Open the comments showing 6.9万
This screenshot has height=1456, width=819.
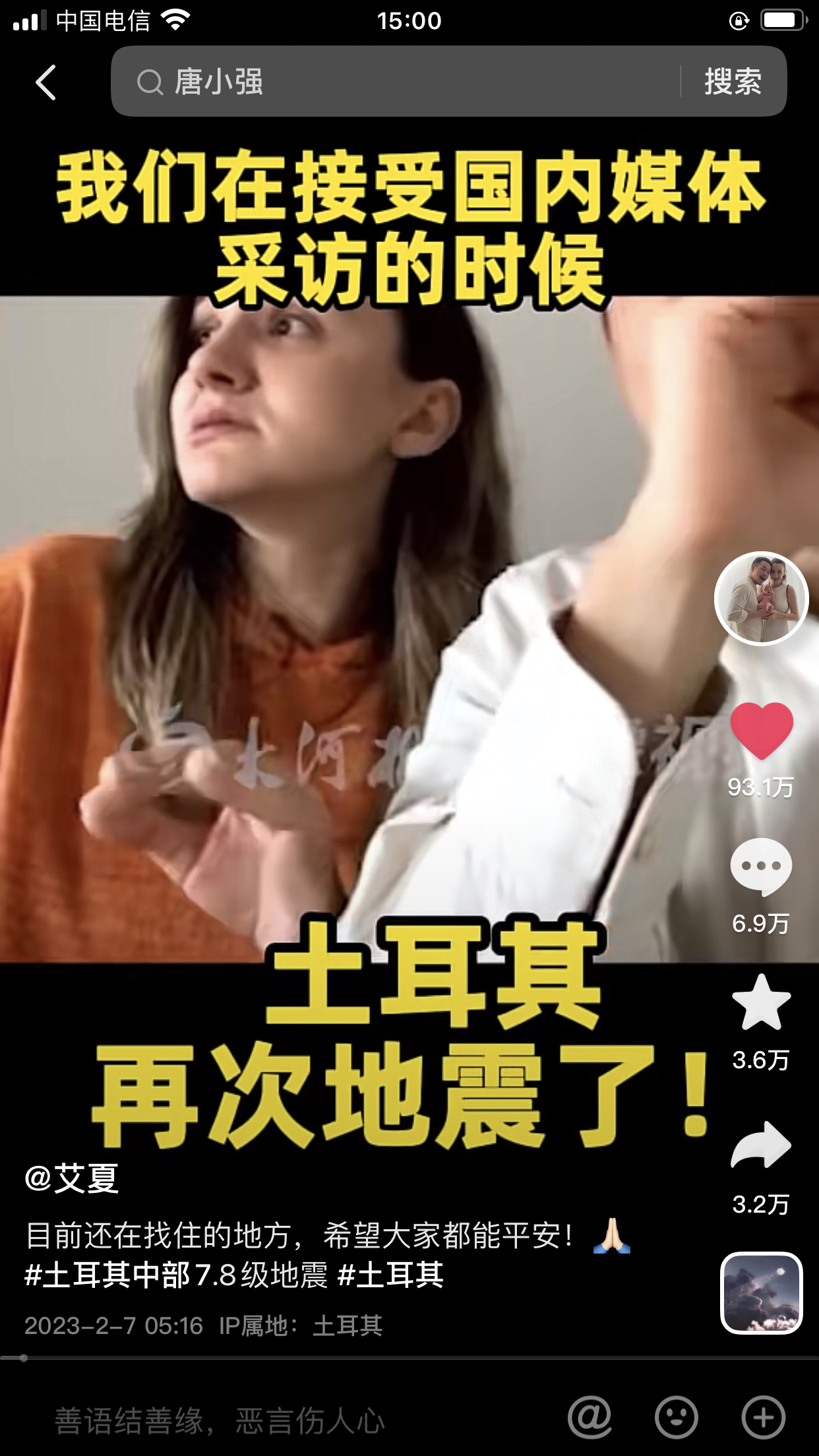pos(761,867)
